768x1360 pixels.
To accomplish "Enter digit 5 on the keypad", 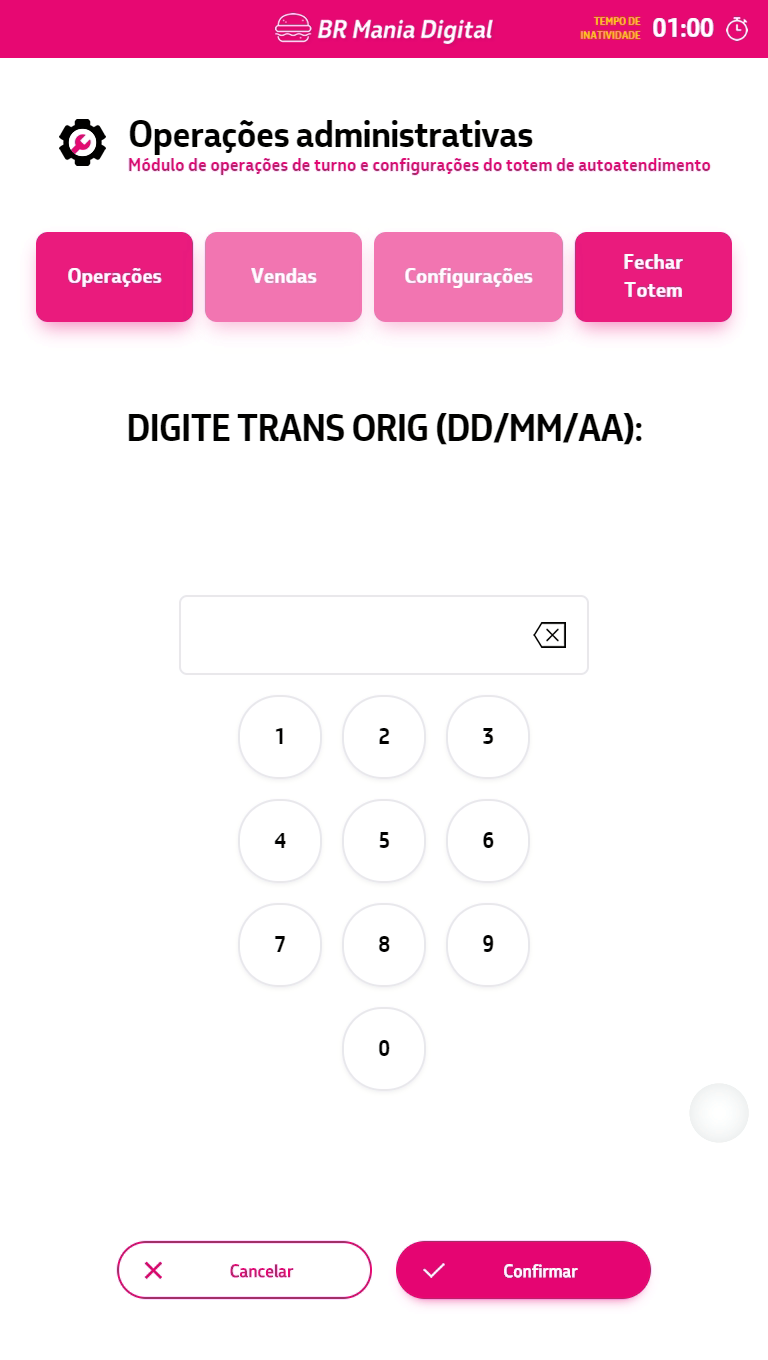I will coord(384,841).
